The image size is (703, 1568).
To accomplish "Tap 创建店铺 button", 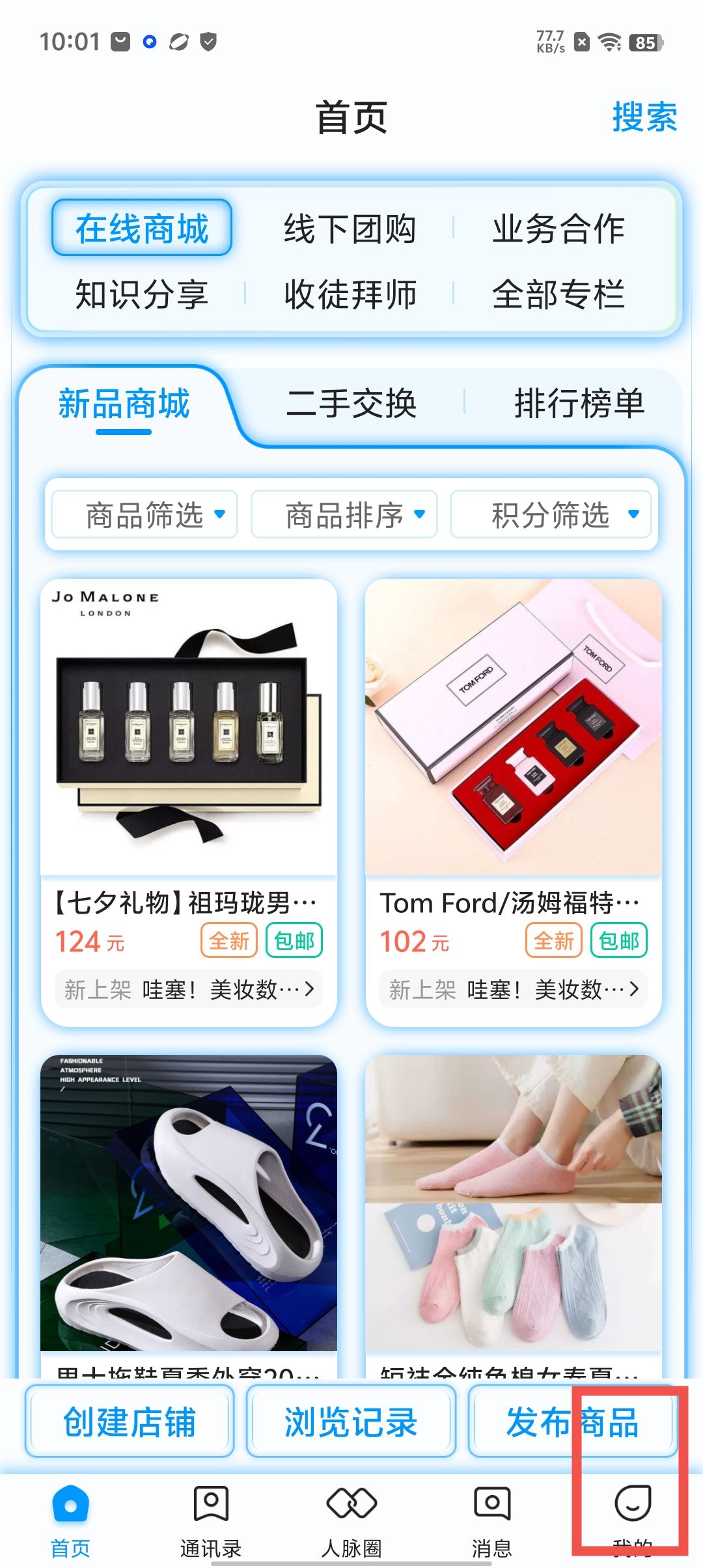I will coord(130,1421).
